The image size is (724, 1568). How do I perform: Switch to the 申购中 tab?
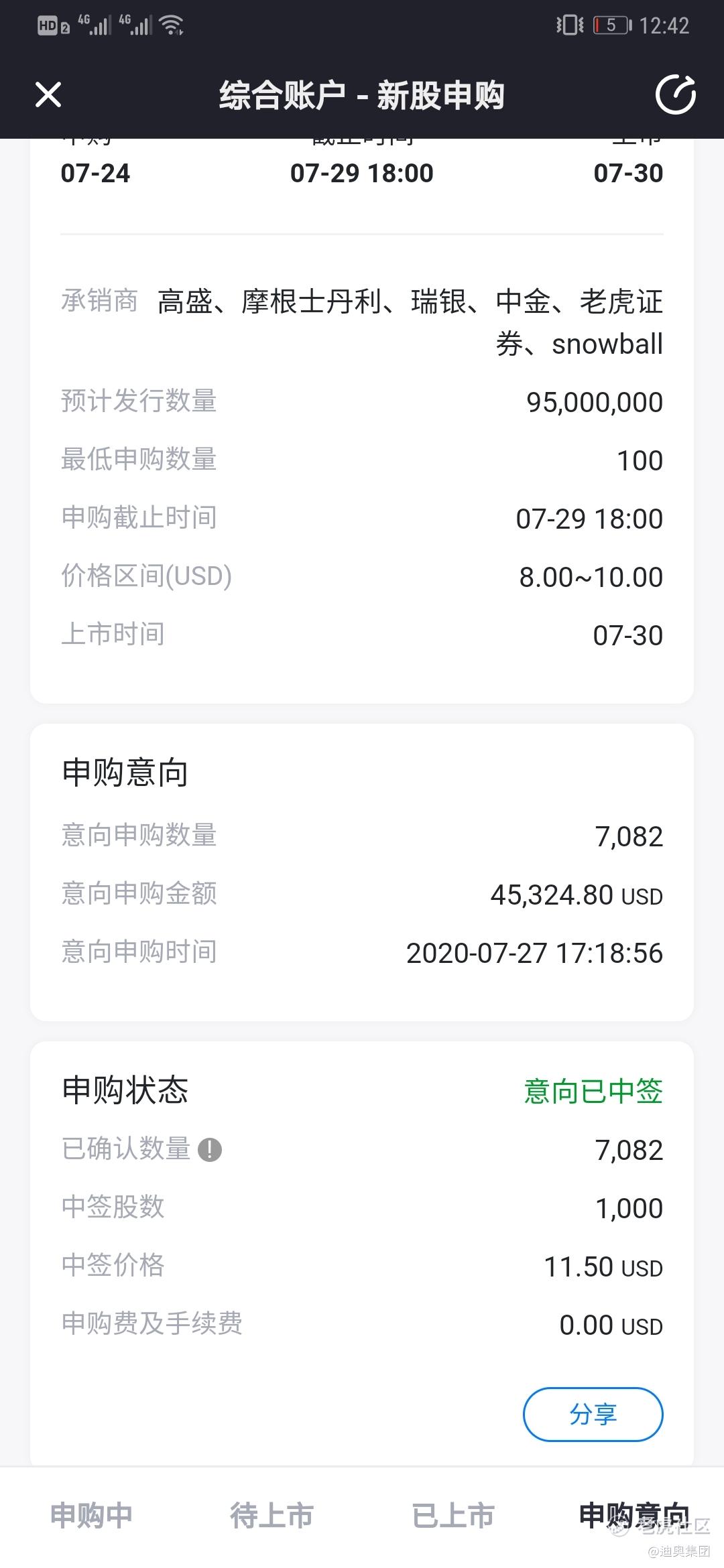pyautogui.click(x=91, y=1516)
